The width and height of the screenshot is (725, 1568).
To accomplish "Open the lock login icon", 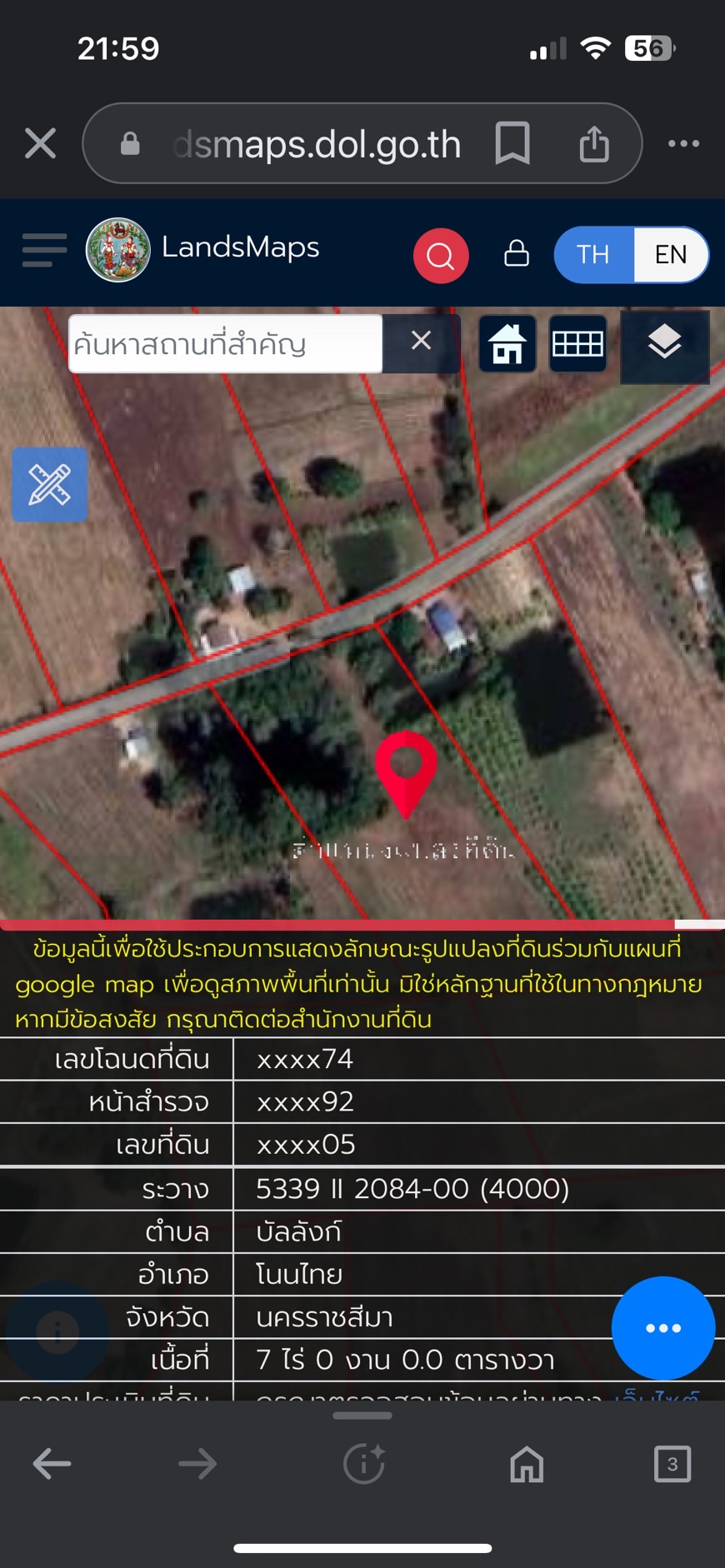I will (x=517, y=253).
